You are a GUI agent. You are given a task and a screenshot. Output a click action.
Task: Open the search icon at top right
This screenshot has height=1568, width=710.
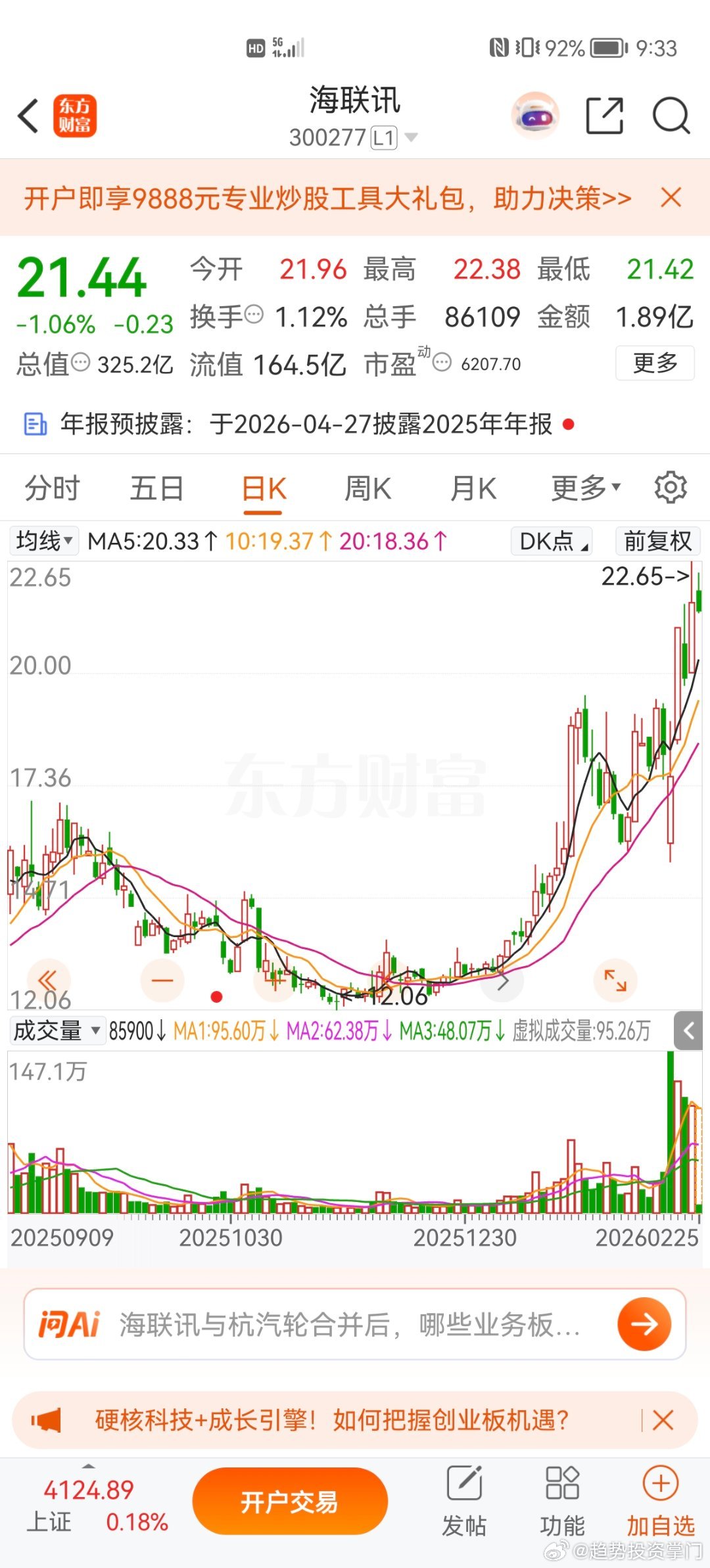671,115
